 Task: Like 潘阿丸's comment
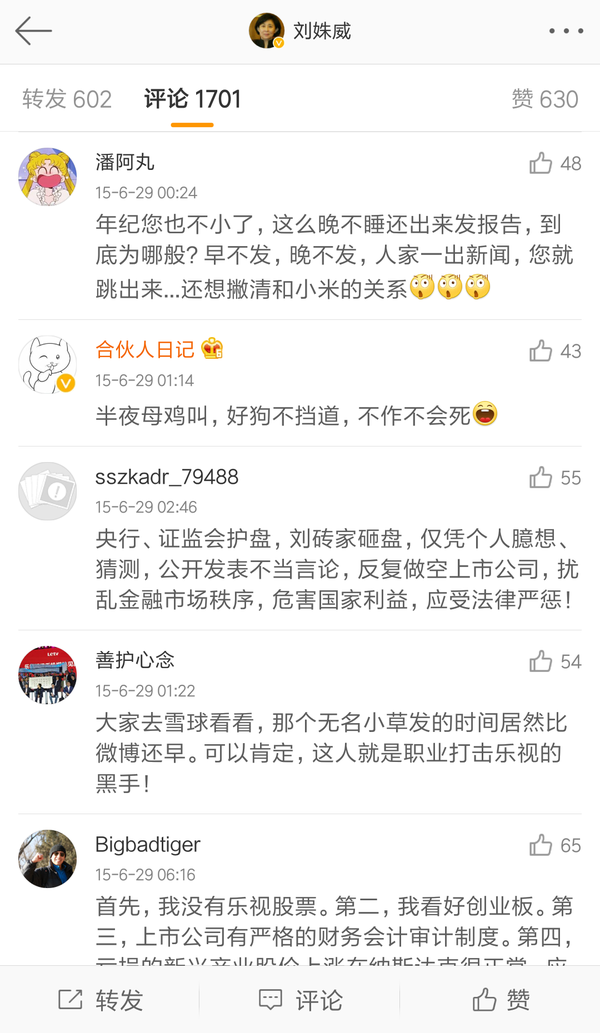[541, 163]
